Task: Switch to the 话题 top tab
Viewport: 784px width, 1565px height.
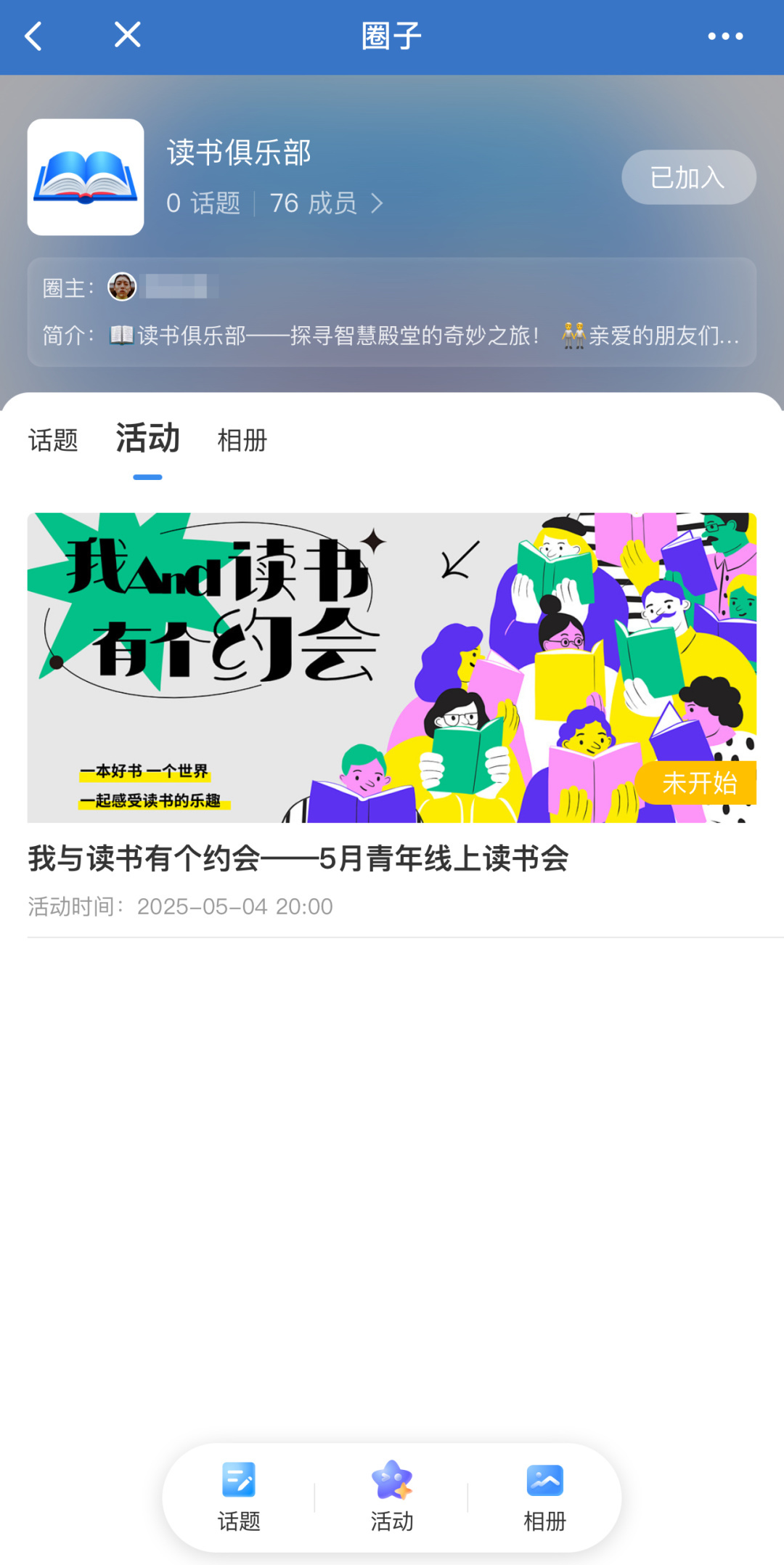Action: click(53, 440)
